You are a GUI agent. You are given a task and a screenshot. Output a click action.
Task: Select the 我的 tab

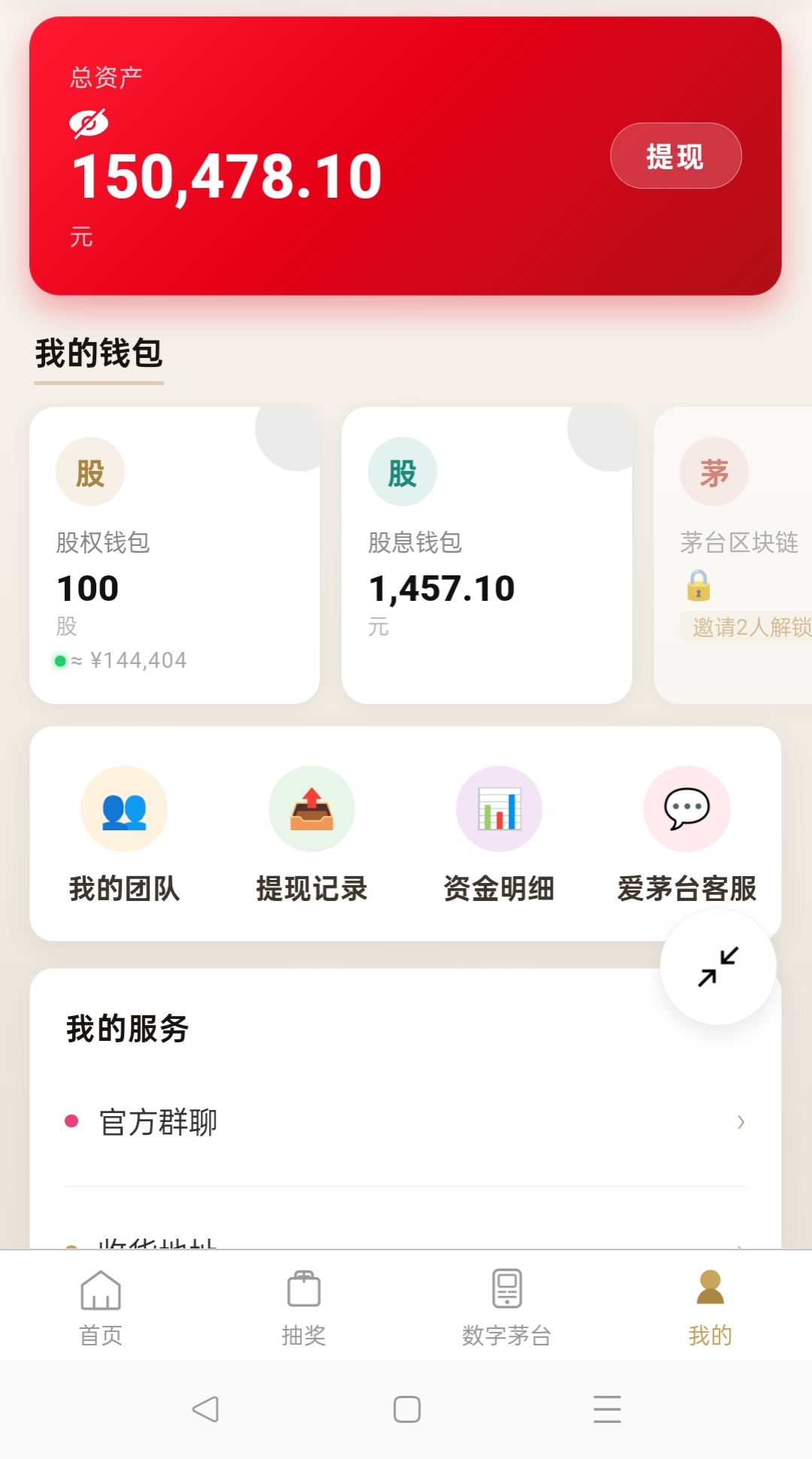click(x=710, y=1307)
